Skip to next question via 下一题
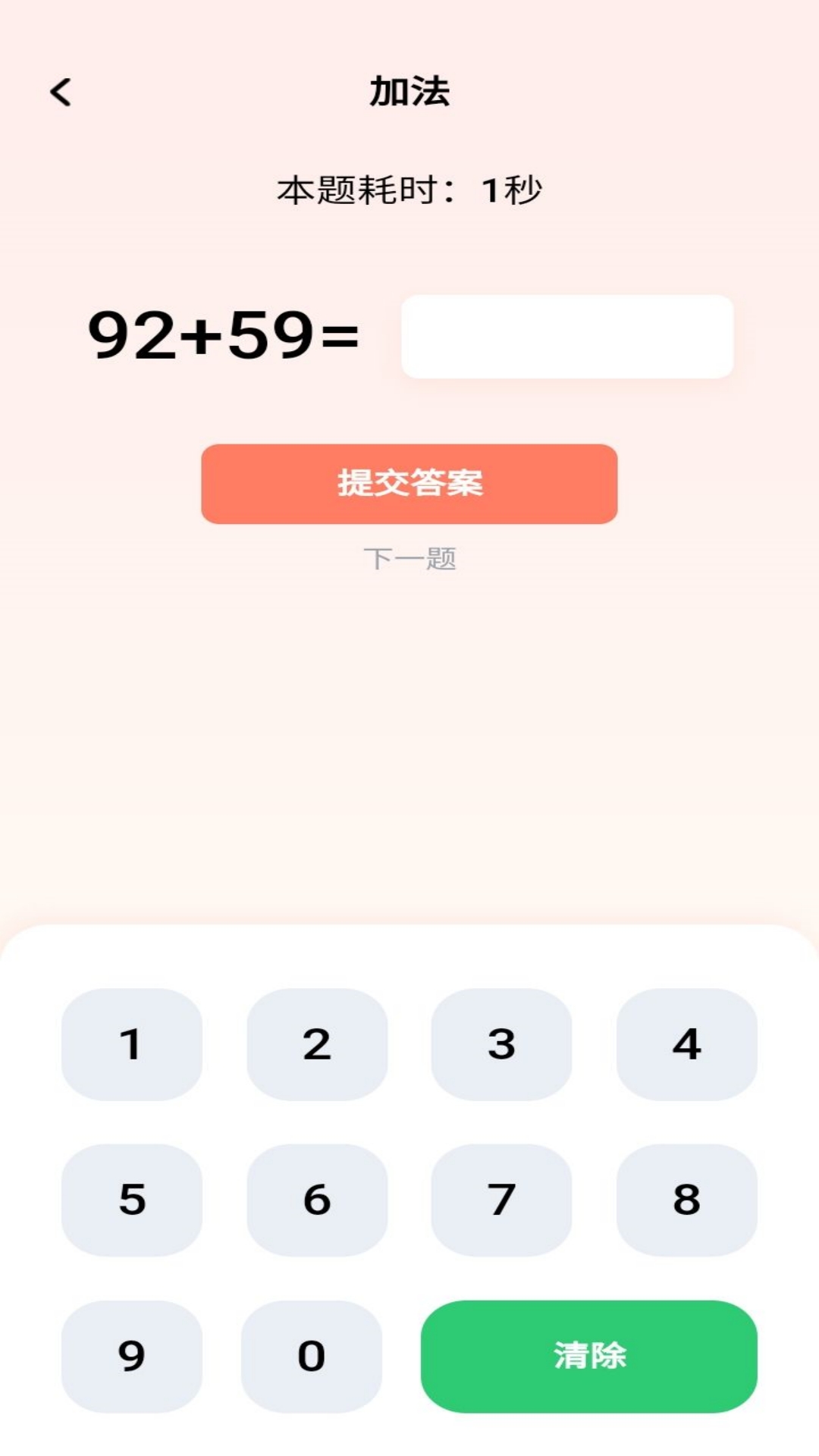The width and height of the screenshot is (819, 1456). [x=409, y=559]
